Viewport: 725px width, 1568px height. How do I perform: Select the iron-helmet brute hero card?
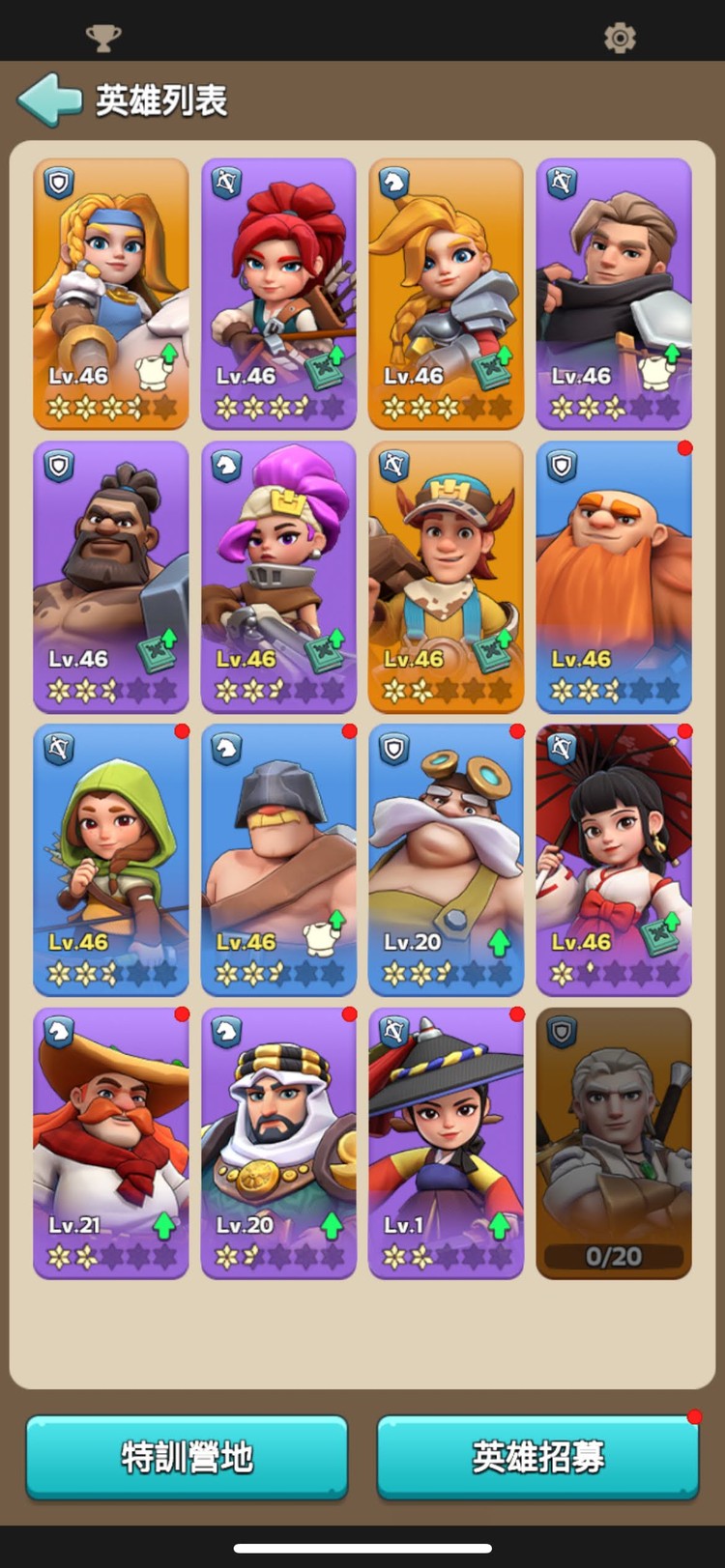pyautogui.click(x=278, y=859)
